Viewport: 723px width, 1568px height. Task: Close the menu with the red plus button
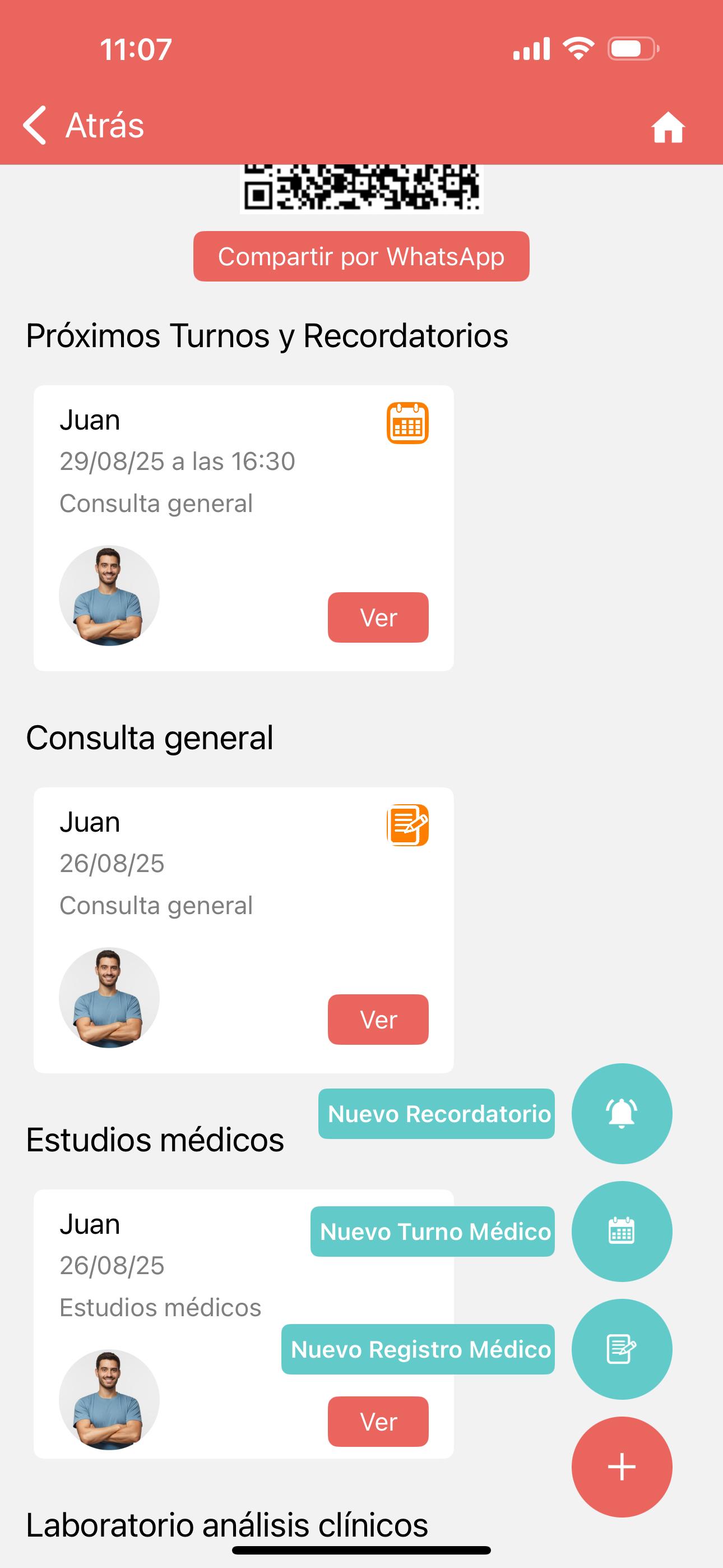point(622,1467)
